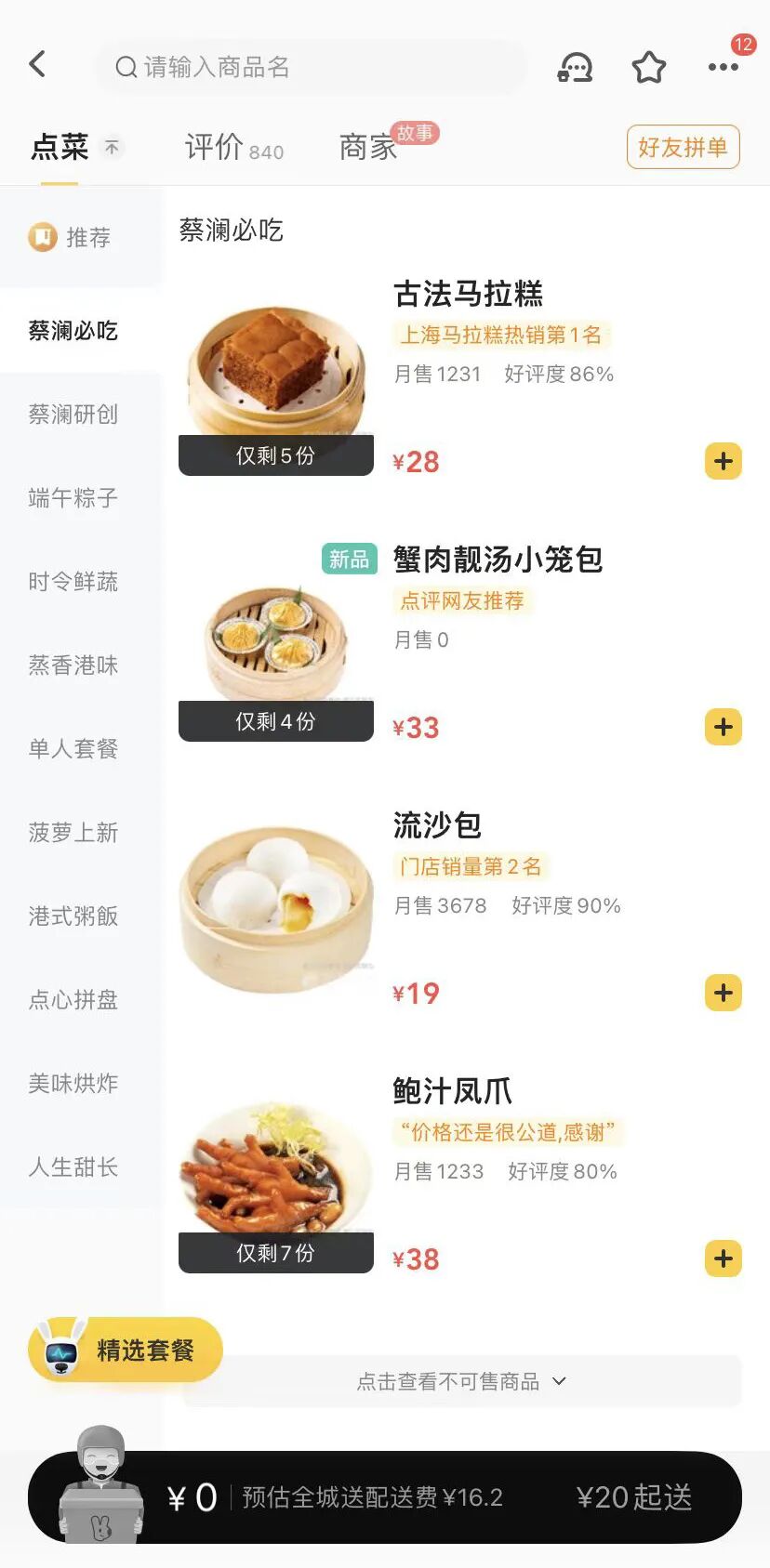Show the 端午粽子 category
Viewport: 770px width, 1568px height.
[x=73, y=498]
